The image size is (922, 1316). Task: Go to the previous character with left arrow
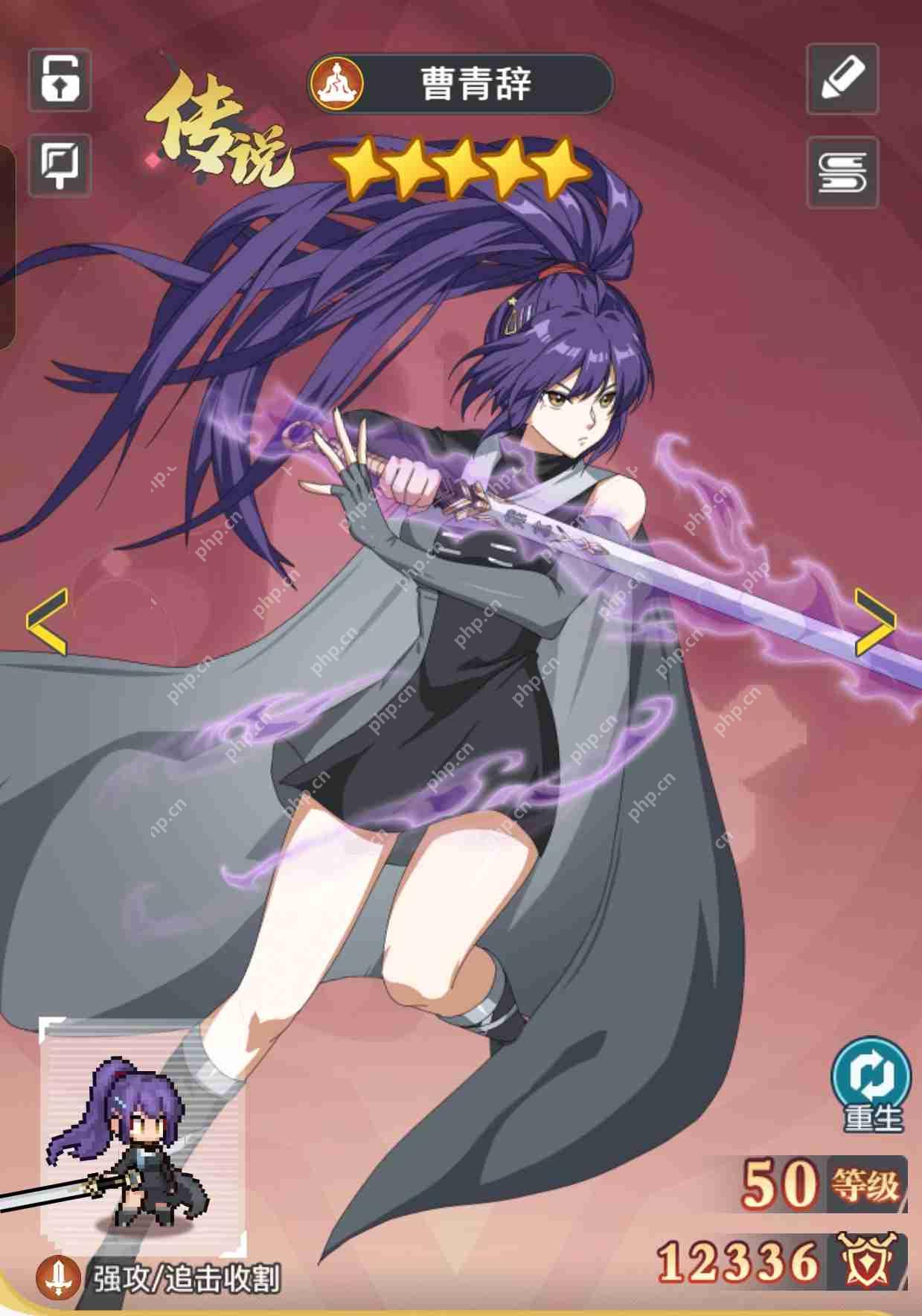47,622
